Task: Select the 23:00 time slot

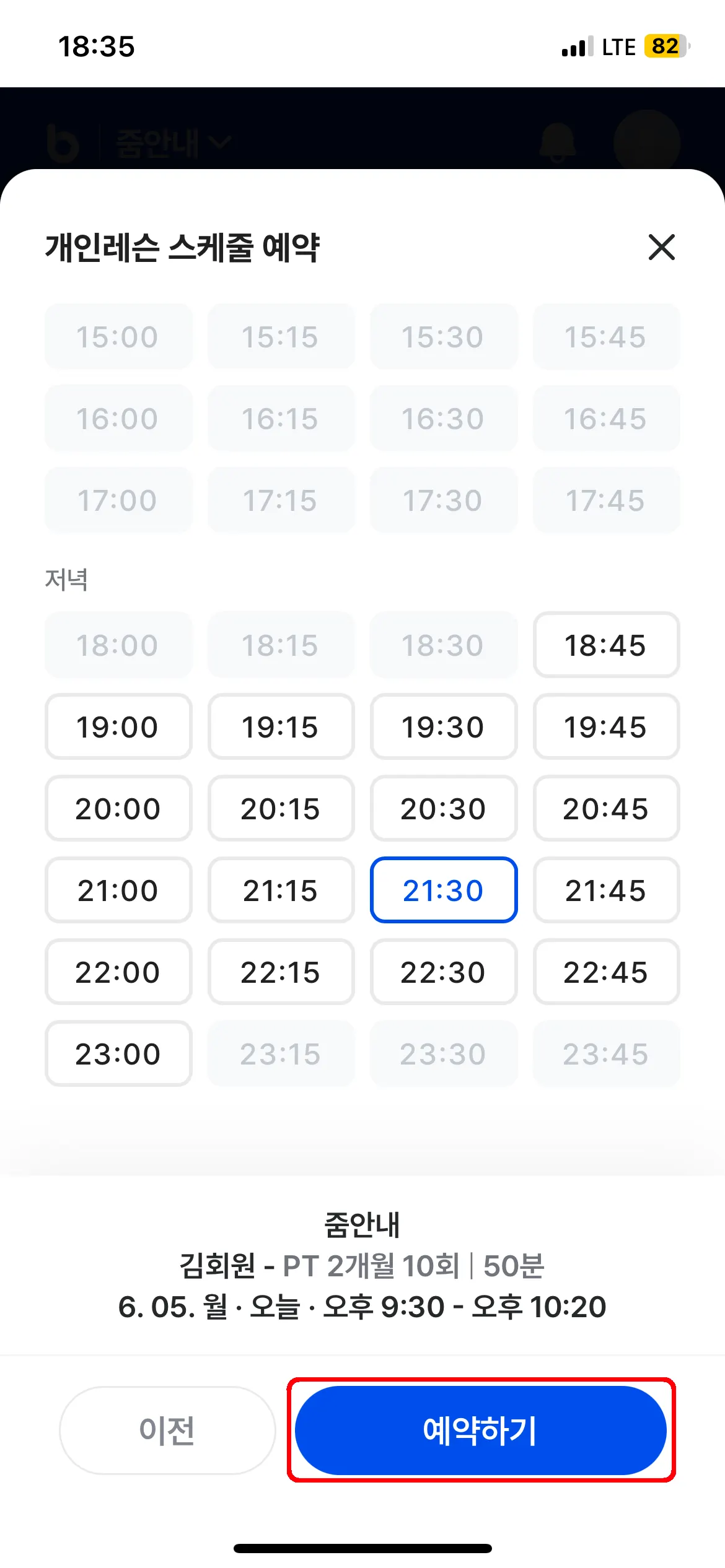Action: [x=118, y=1053]
